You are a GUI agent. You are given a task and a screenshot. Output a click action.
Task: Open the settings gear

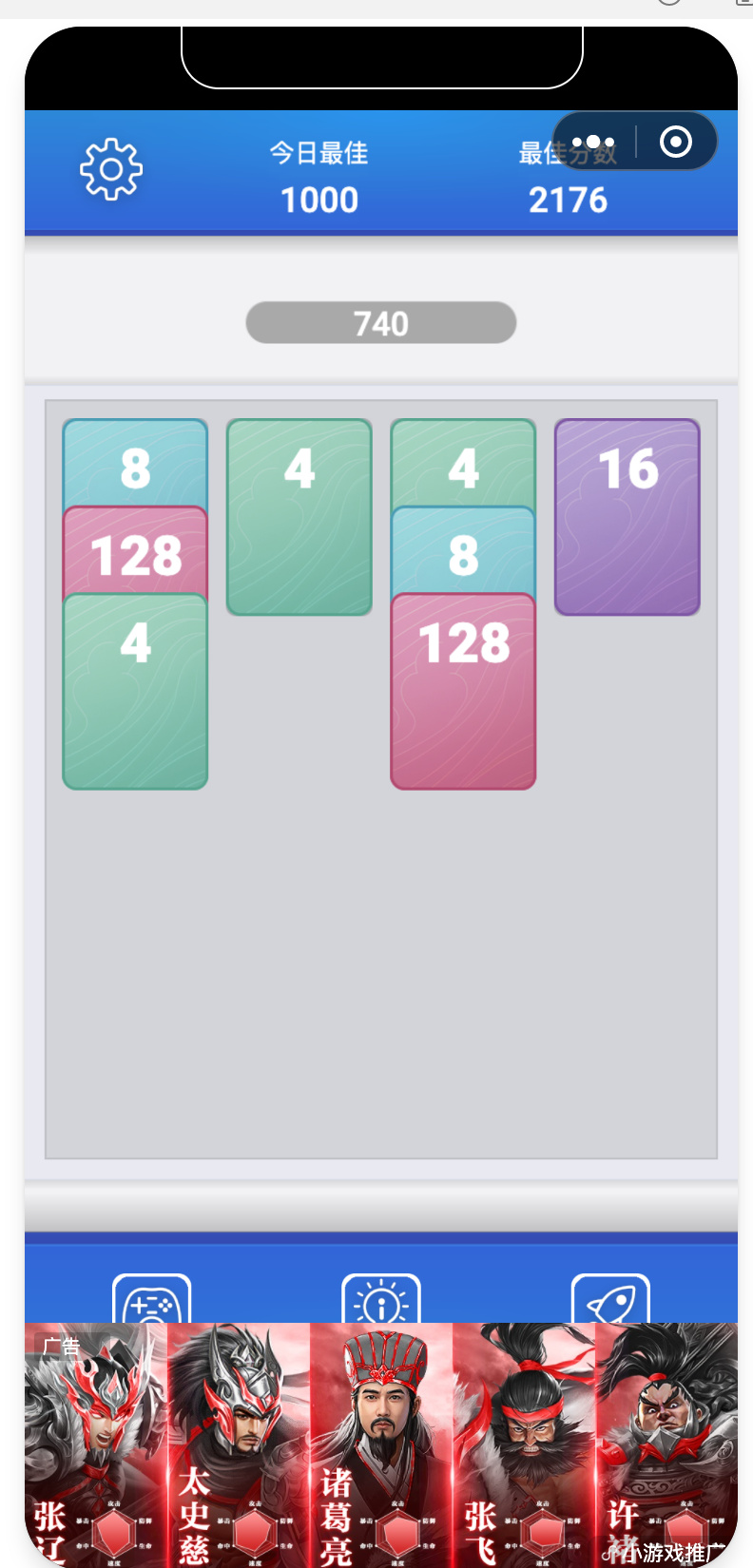click(x=111, y=169)
